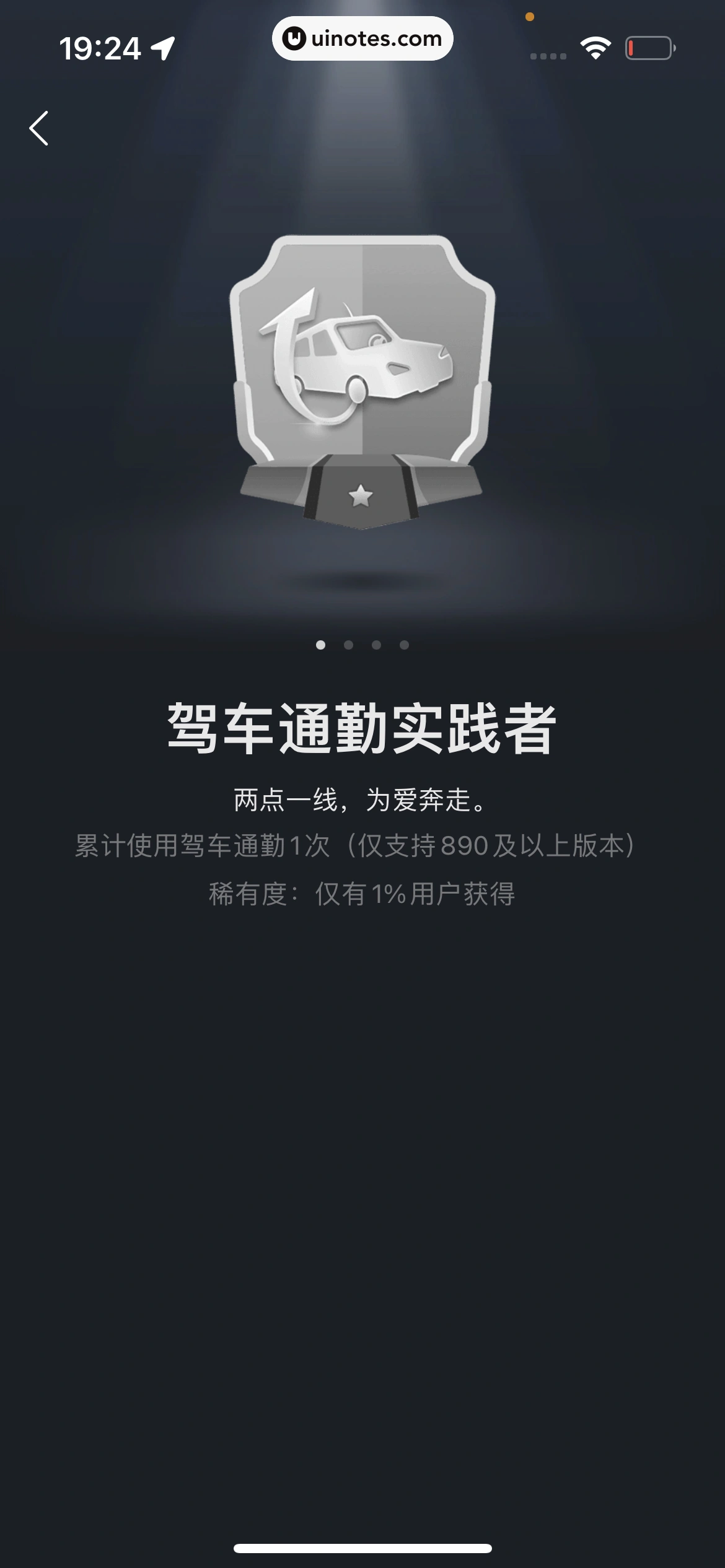The width and height of the screenshot is (725, 1568).
Task: Open the uinotes.com banner pill
Action: [362, 38]
